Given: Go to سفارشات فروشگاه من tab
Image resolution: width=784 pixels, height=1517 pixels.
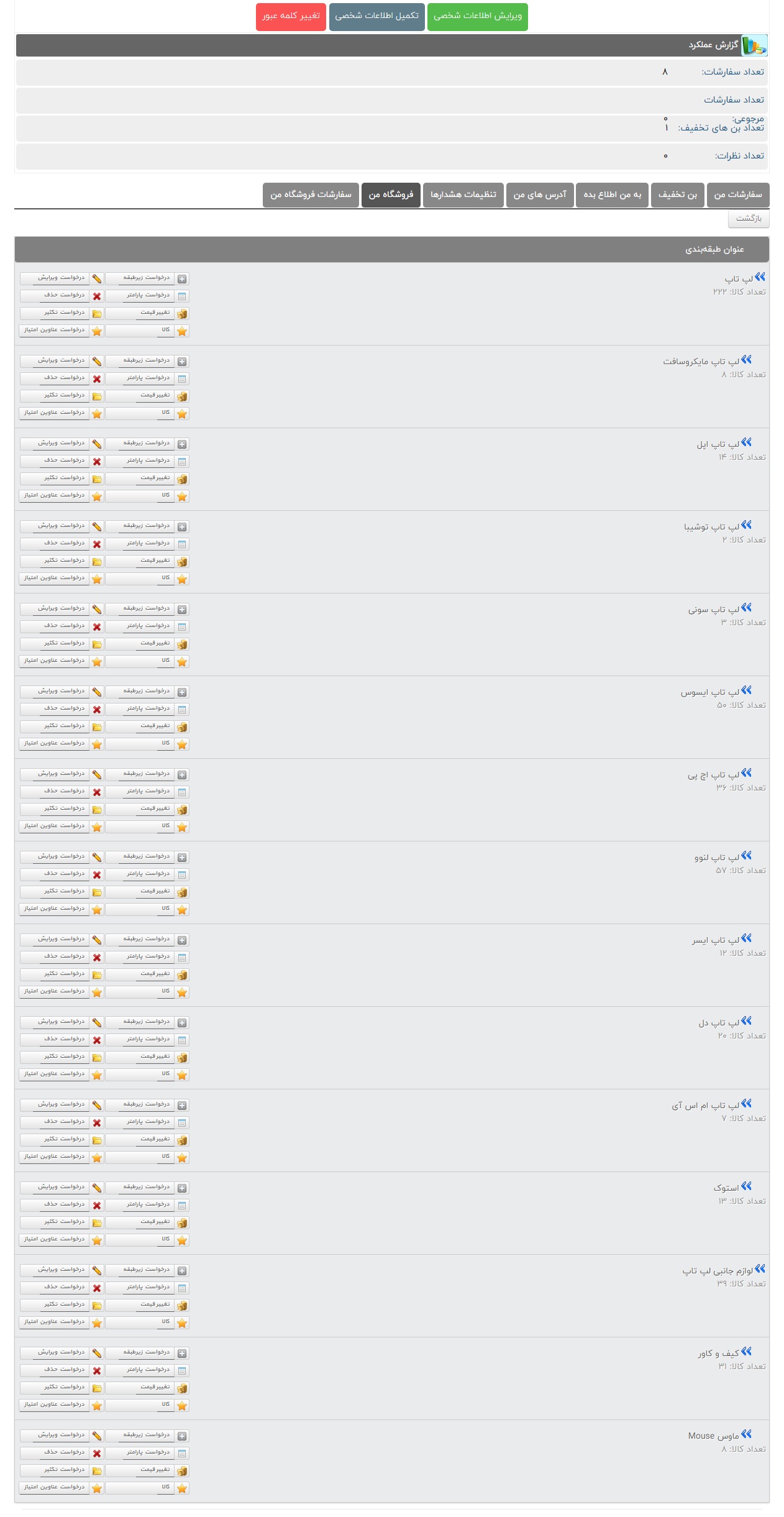Looking at the screenshot, I should click(311, 195).
